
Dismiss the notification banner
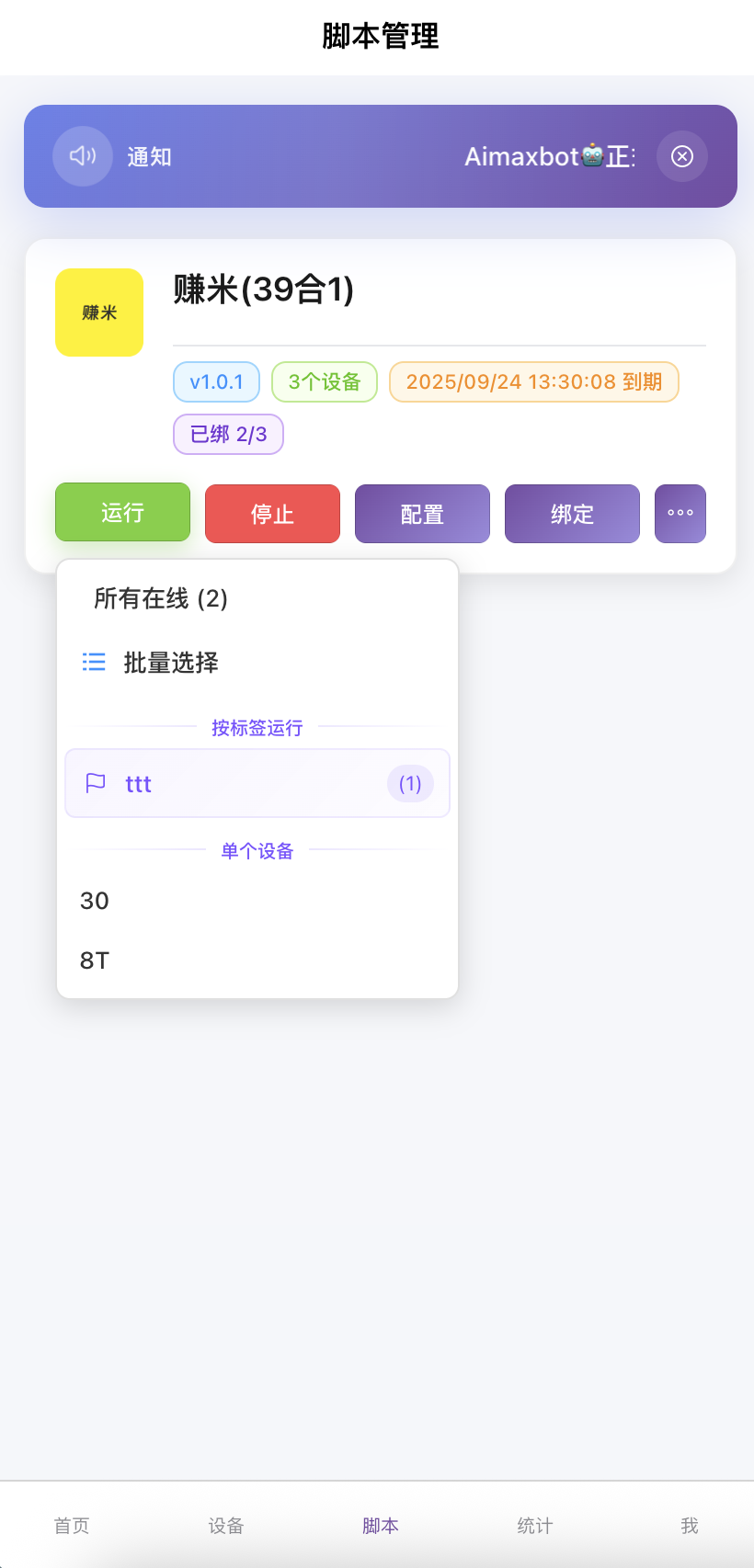coord(682,156)
